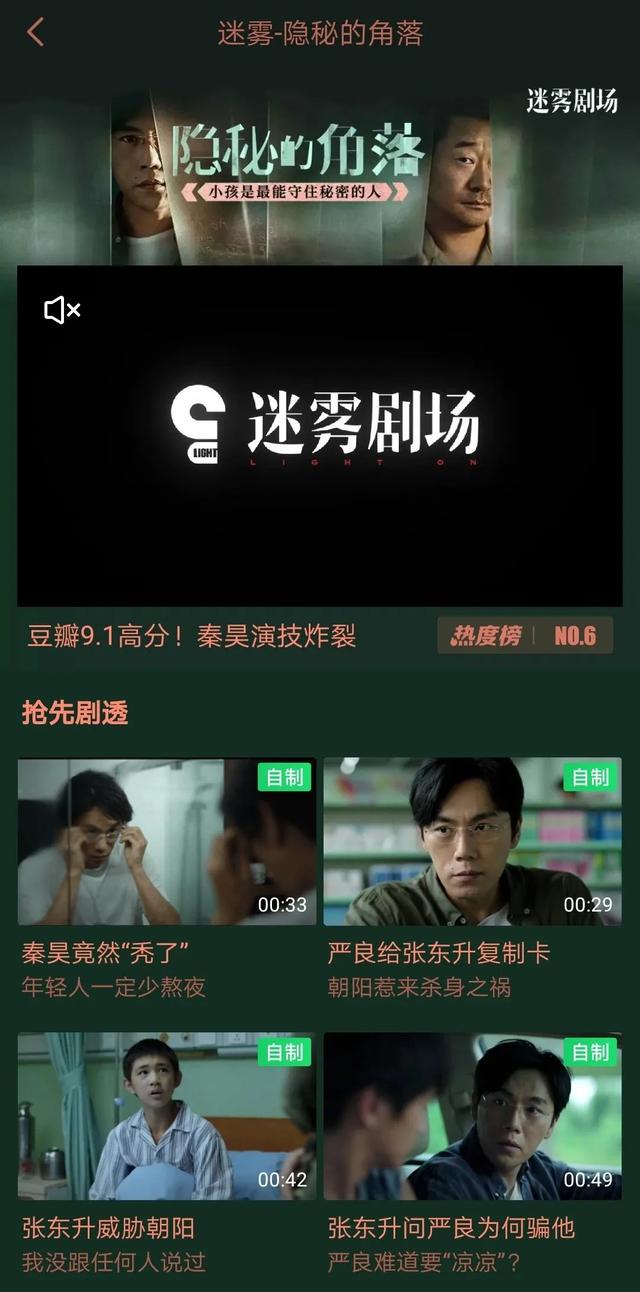
Task: Play the clip 张东升问严良为何骗他
Action: pos(472,1116)
